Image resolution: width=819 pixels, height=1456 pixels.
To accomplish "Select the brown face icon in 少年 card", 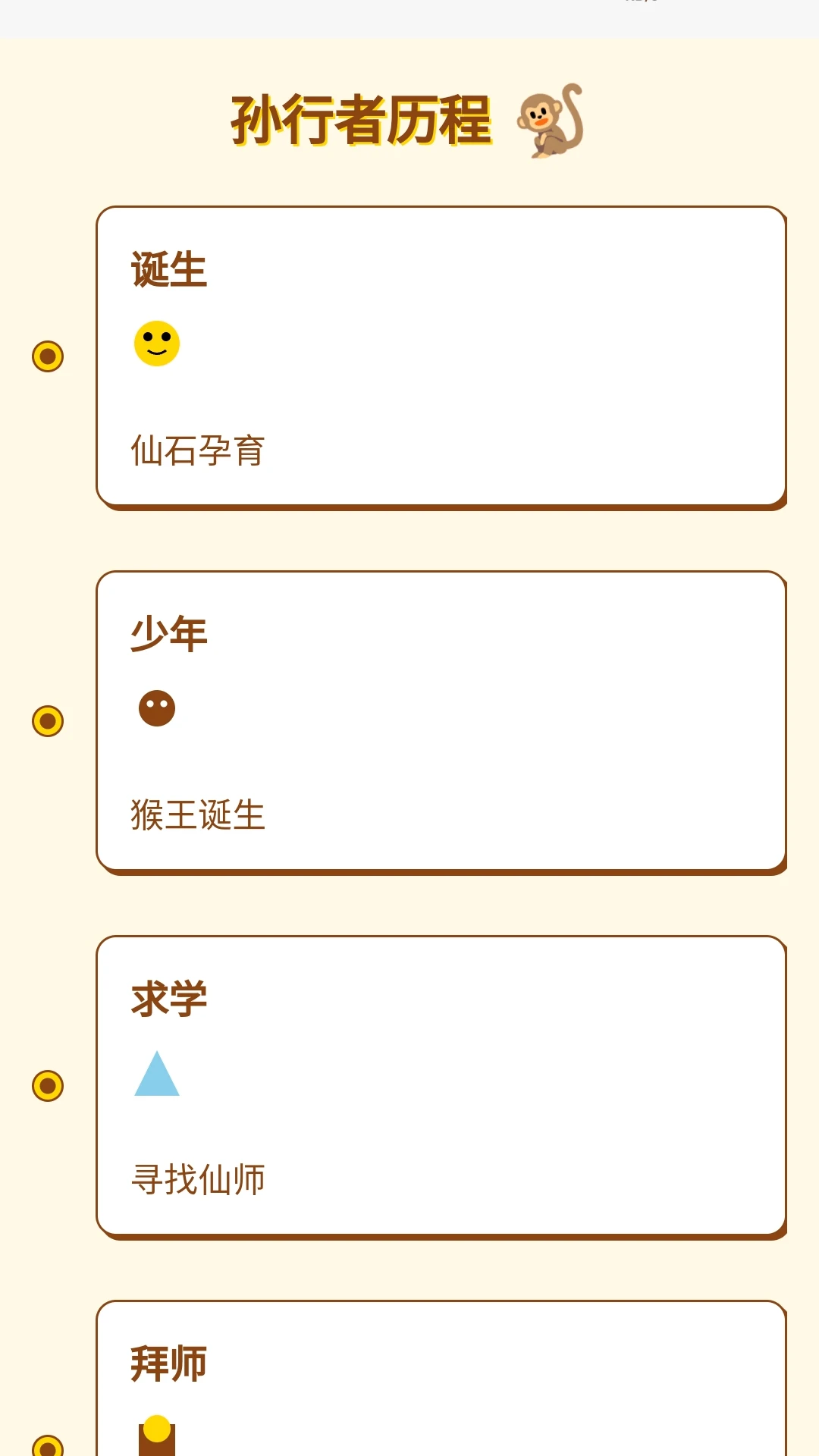I will [156, 708].
